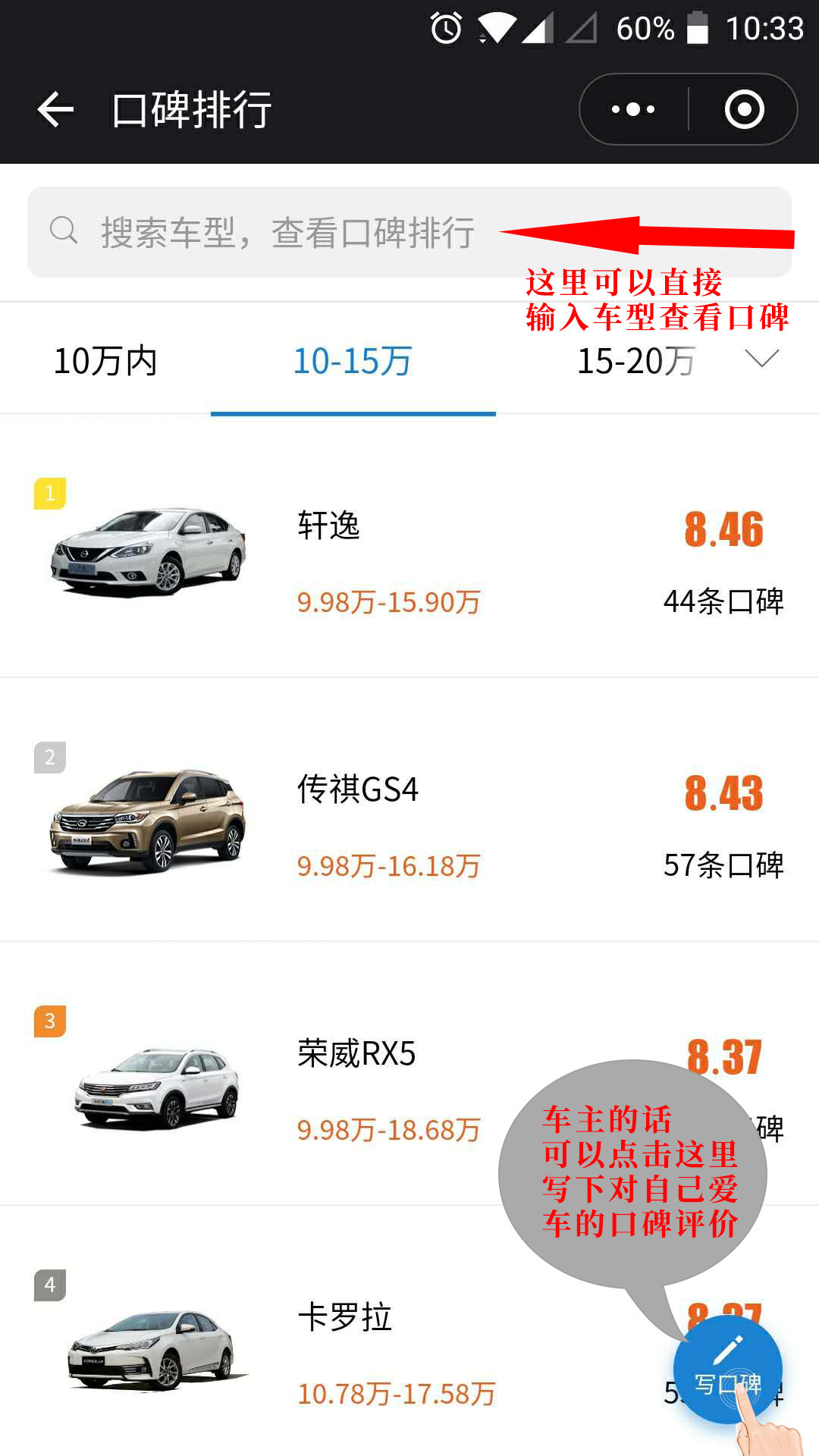Open the mini program three-dot menu

coord(634,110)
